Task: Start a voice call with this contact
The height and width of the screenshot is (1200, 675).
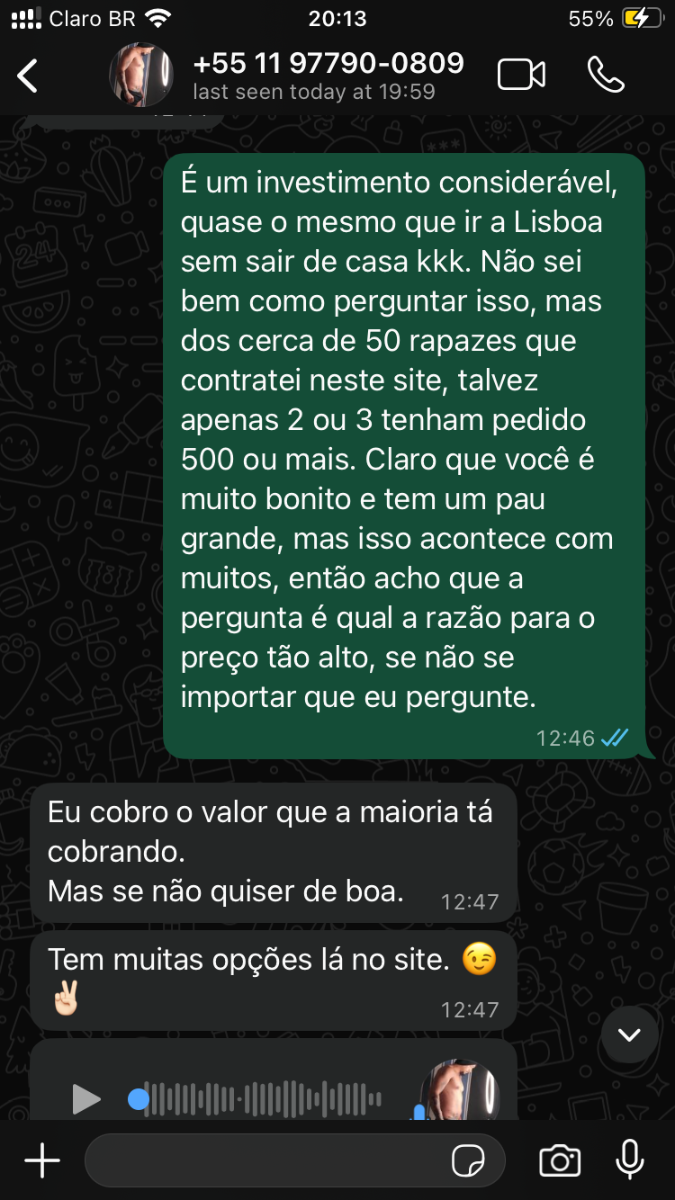Action: click(x=605, y=75)
